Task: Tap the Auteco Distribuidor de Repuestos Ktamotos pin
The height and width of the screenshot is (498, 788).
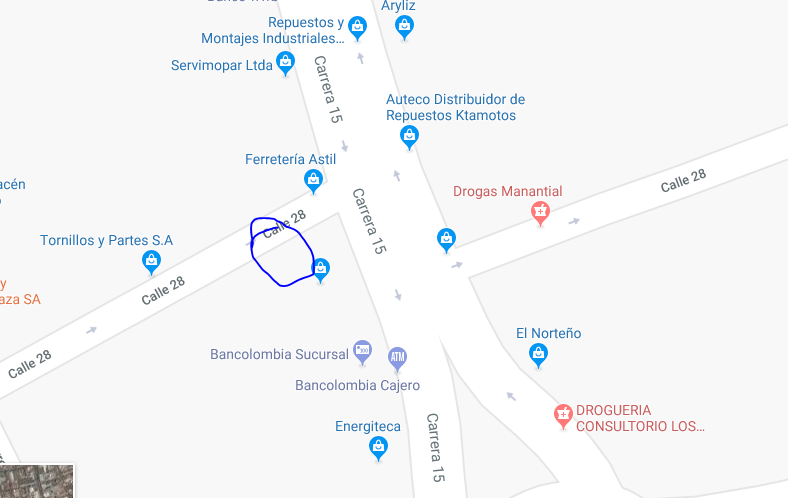Action: (409, 135)
